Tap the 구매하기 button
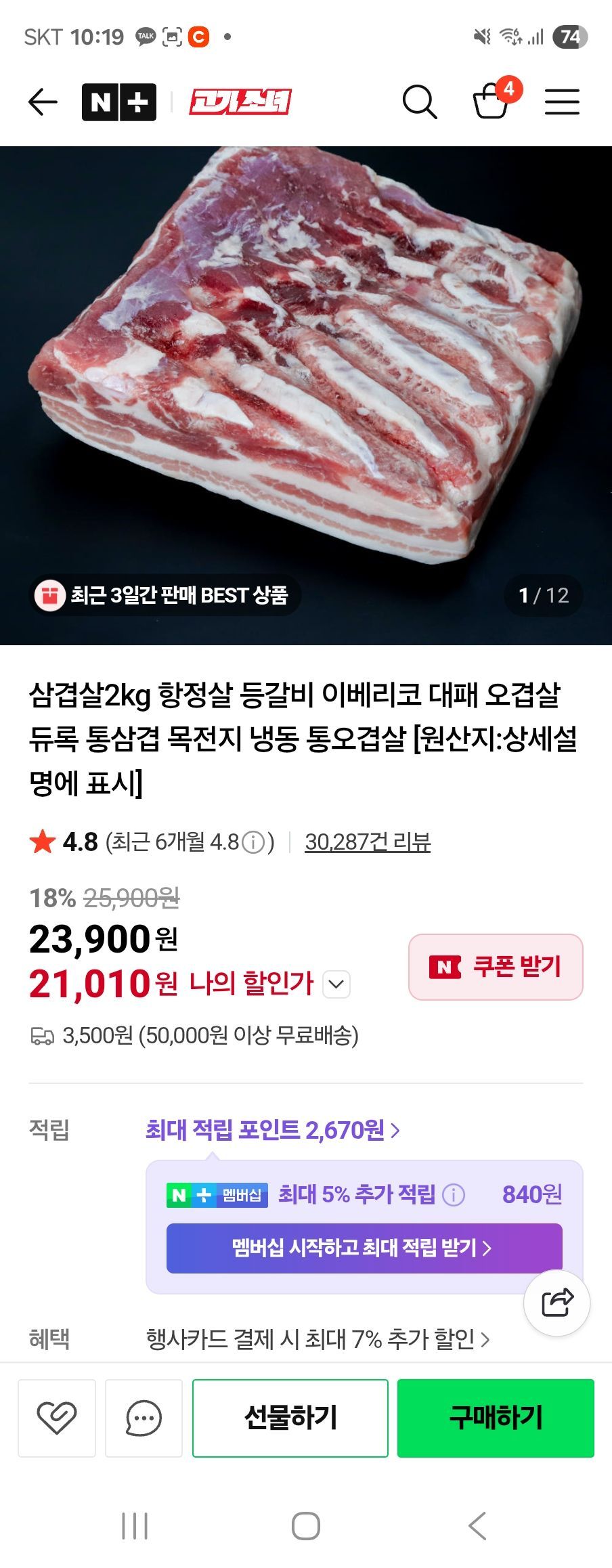Viewport: 612px width, 1568px height. [496, 1418]
